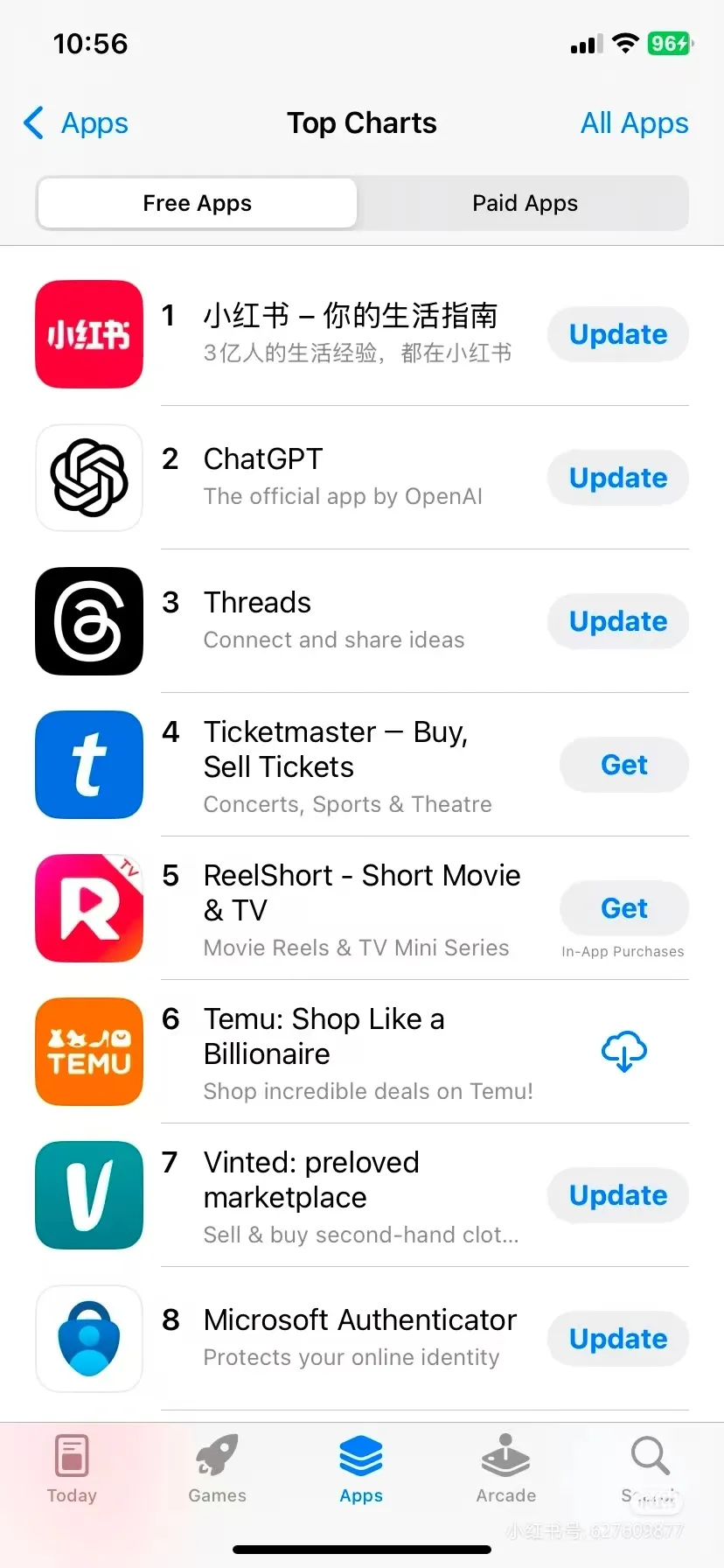Switch to the Today tab
This screenshot has height=1568, width=724.
pos(72,1470)
